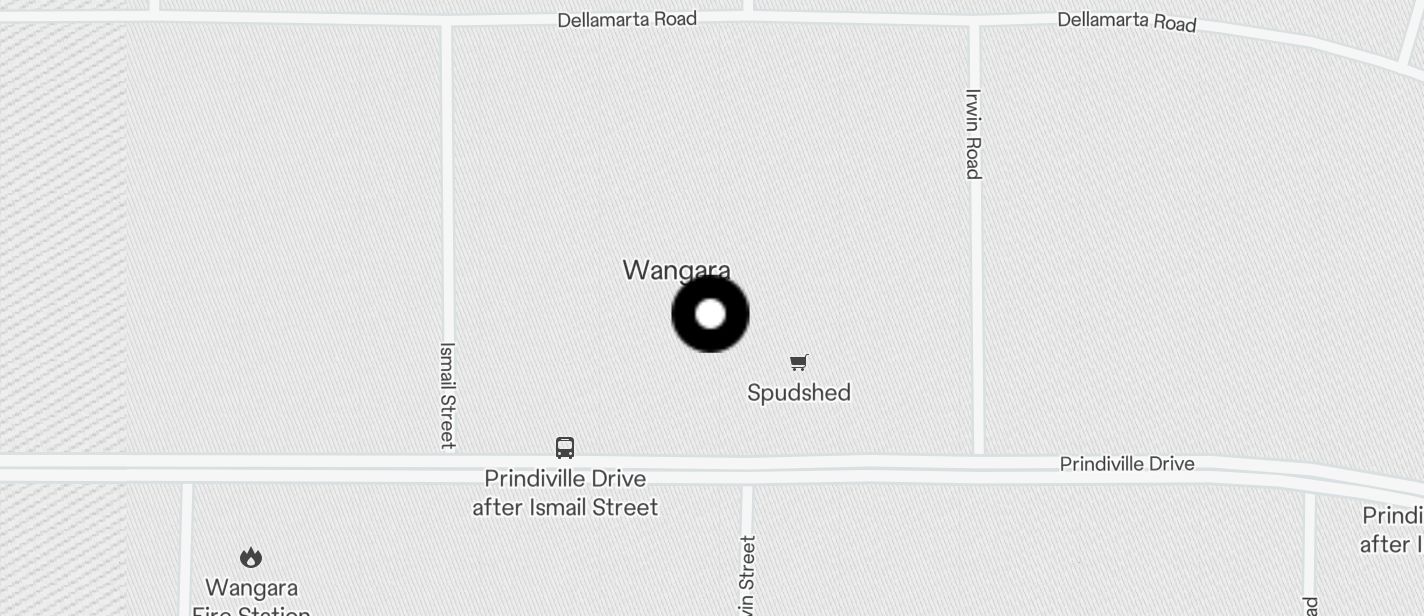Screen dimensions: 1424x616
Task: Select the Prindiville Drive bus stop icon
Action: [x=565, y=447]
